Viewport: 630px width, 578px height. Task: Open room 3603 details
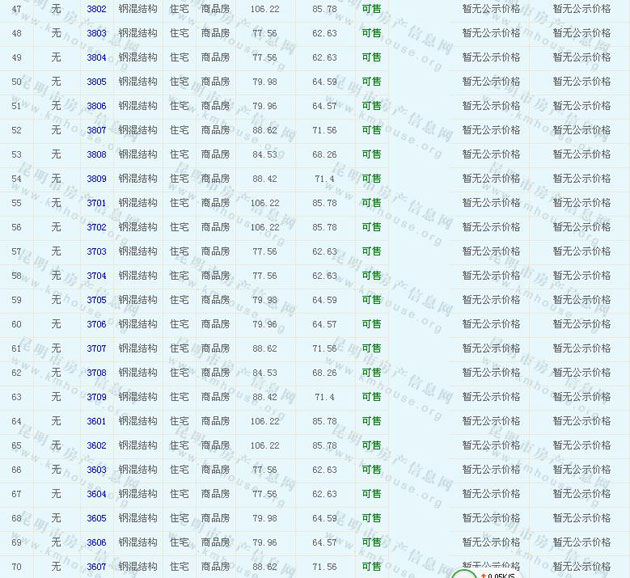point(96,470)
